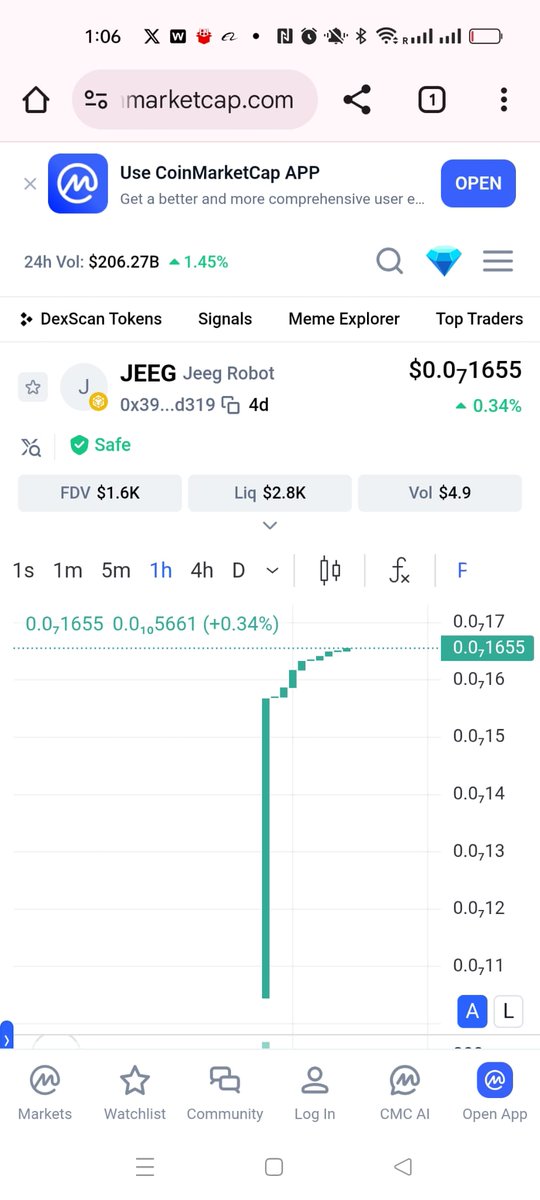Screen dimensions: 540x1200
Task: Select the 4h chart interval
Action: tap(202, 570)
